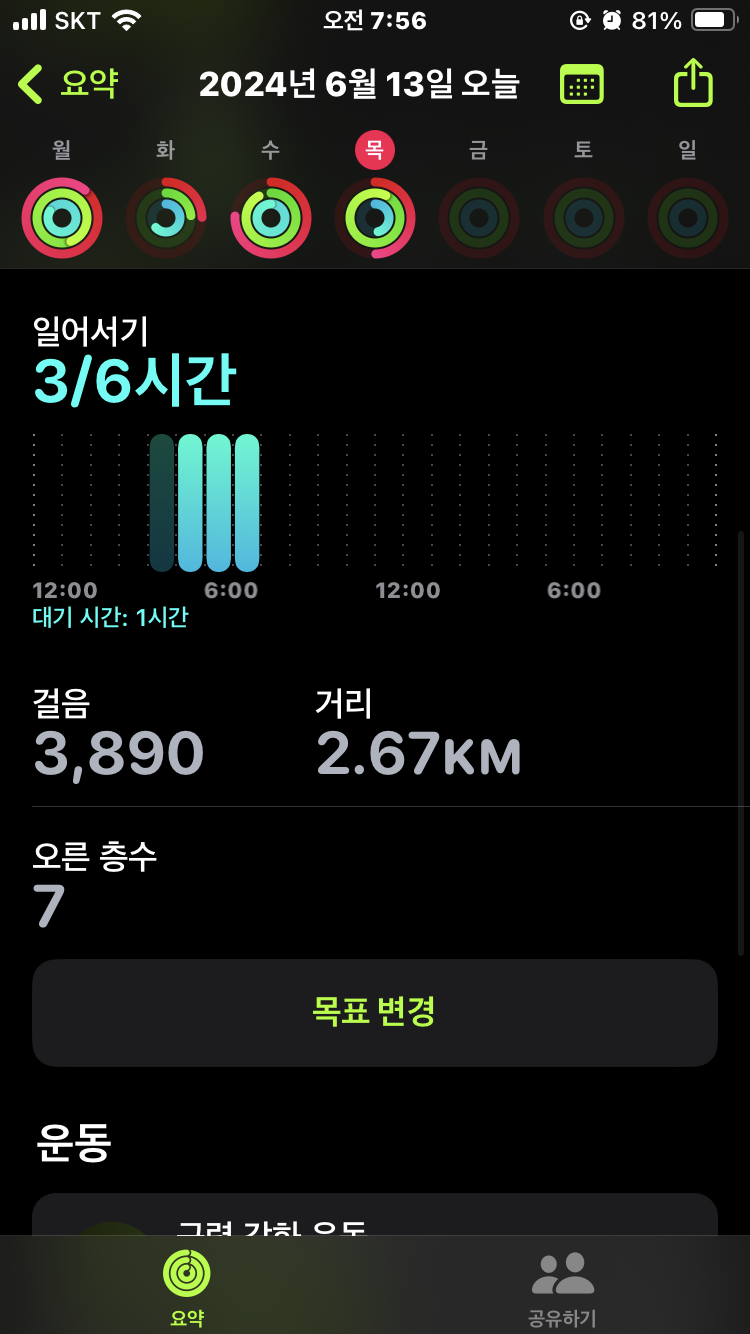Image resolution: width=750 pixels, height=1334 pixels.
Task: Select Tuesday (화) activity rings
Action: tap(166, 218)
